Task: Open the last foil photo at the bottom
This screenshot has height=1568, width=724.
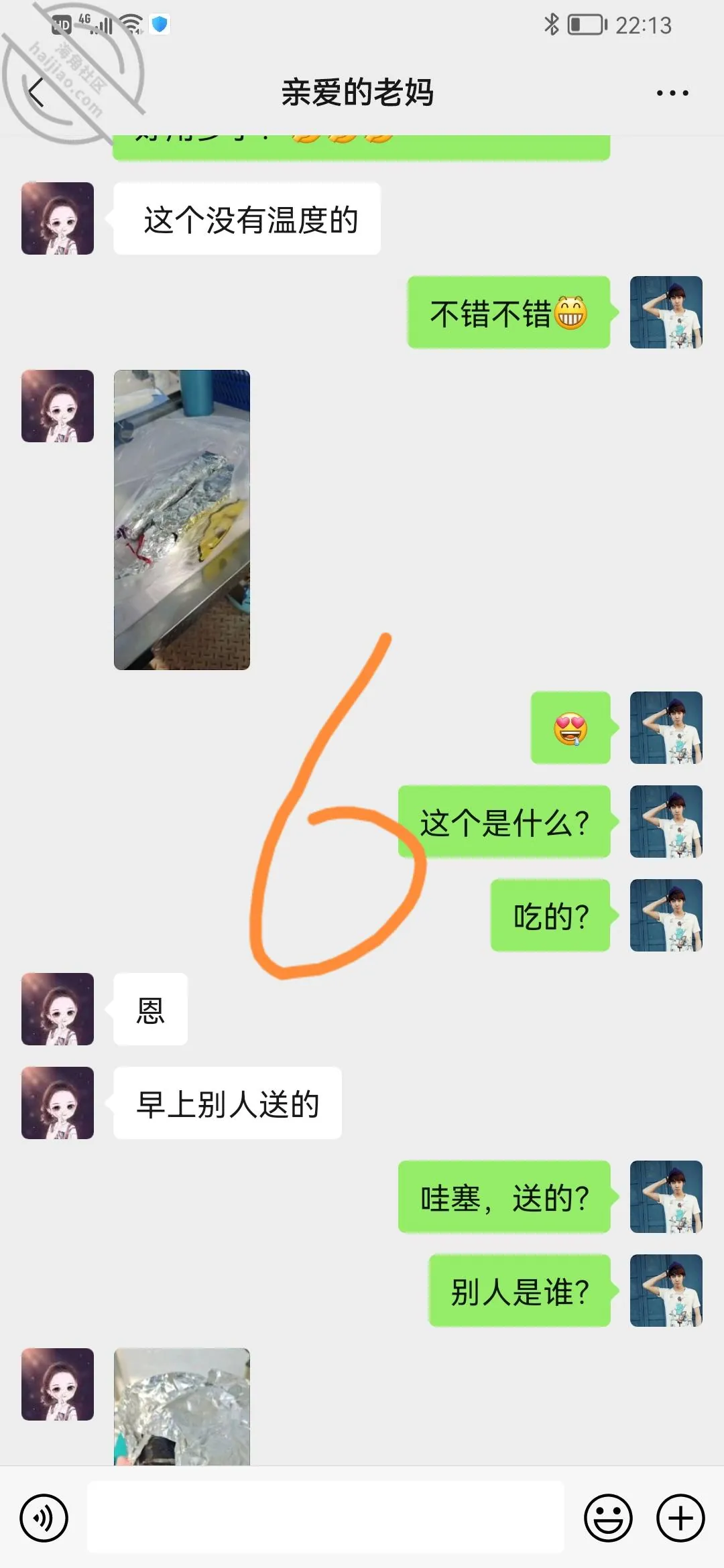Action: pyautogui.click(x=182, y=1407)
